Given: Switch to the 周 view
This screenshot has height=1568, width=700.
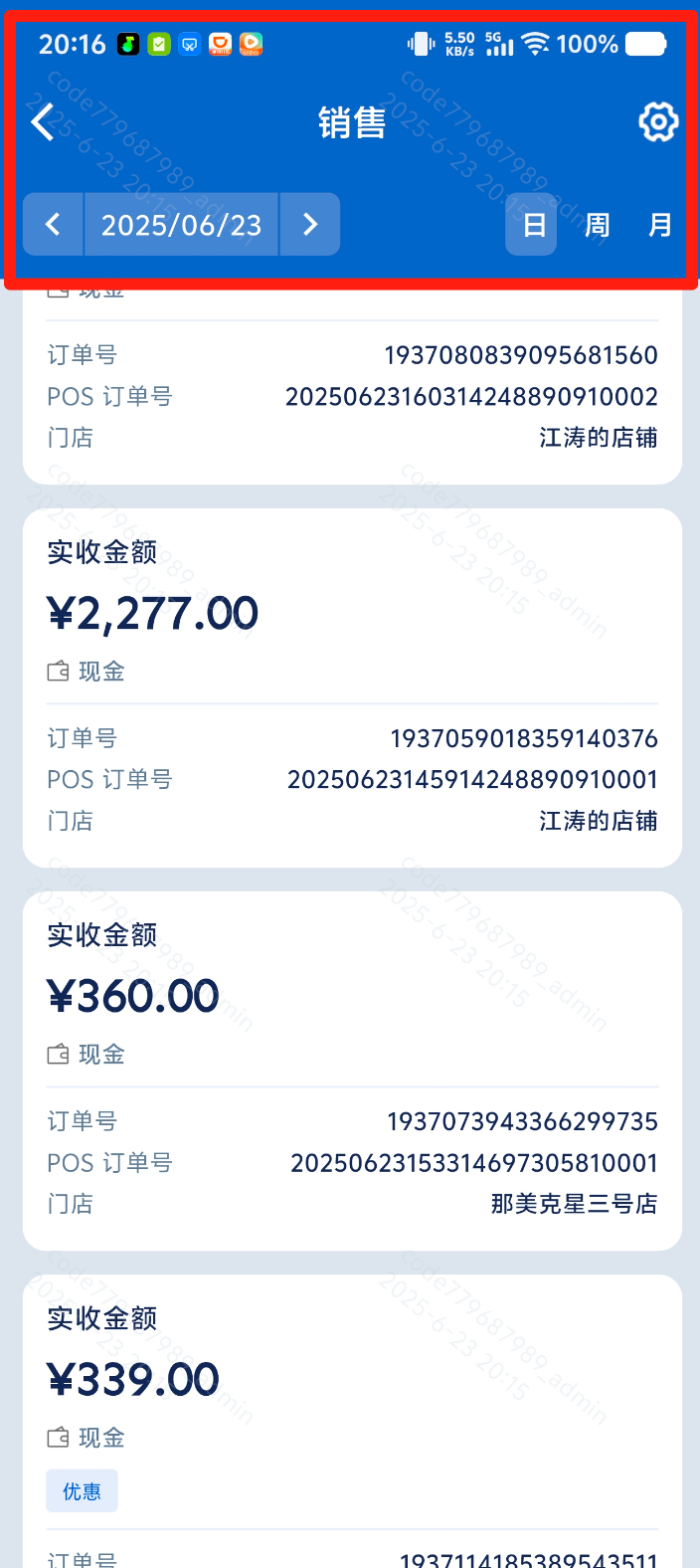Looking at the screenshot, I should click(597, 225).
